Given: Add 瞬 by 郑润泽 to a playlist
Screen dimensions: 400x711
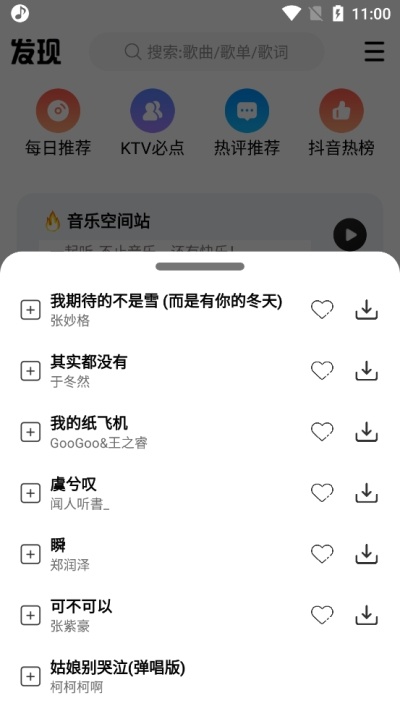Looking at the screenshot, I should [30, 554].
